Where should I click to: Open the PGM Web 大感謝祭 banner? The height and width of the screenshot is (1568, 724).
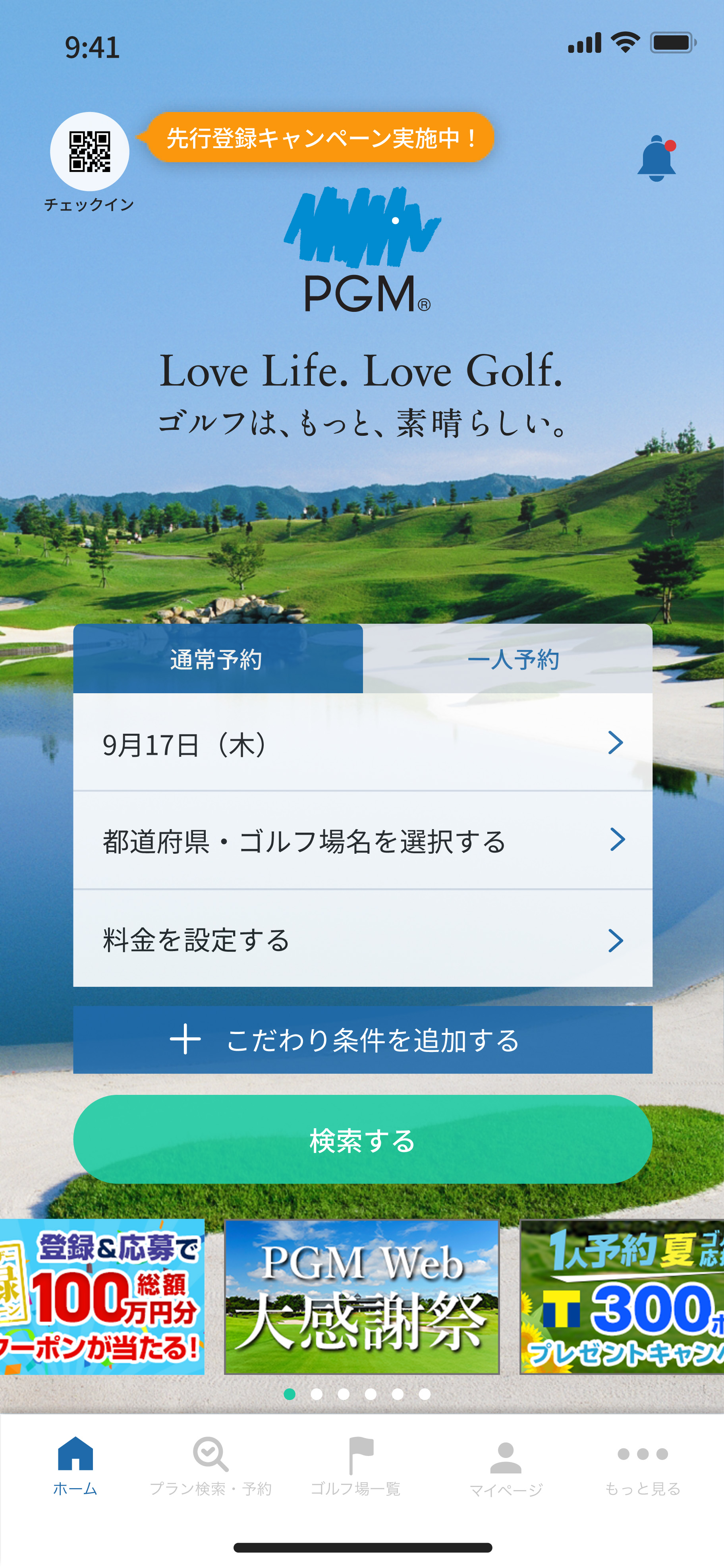click(x=361, y=1296)
